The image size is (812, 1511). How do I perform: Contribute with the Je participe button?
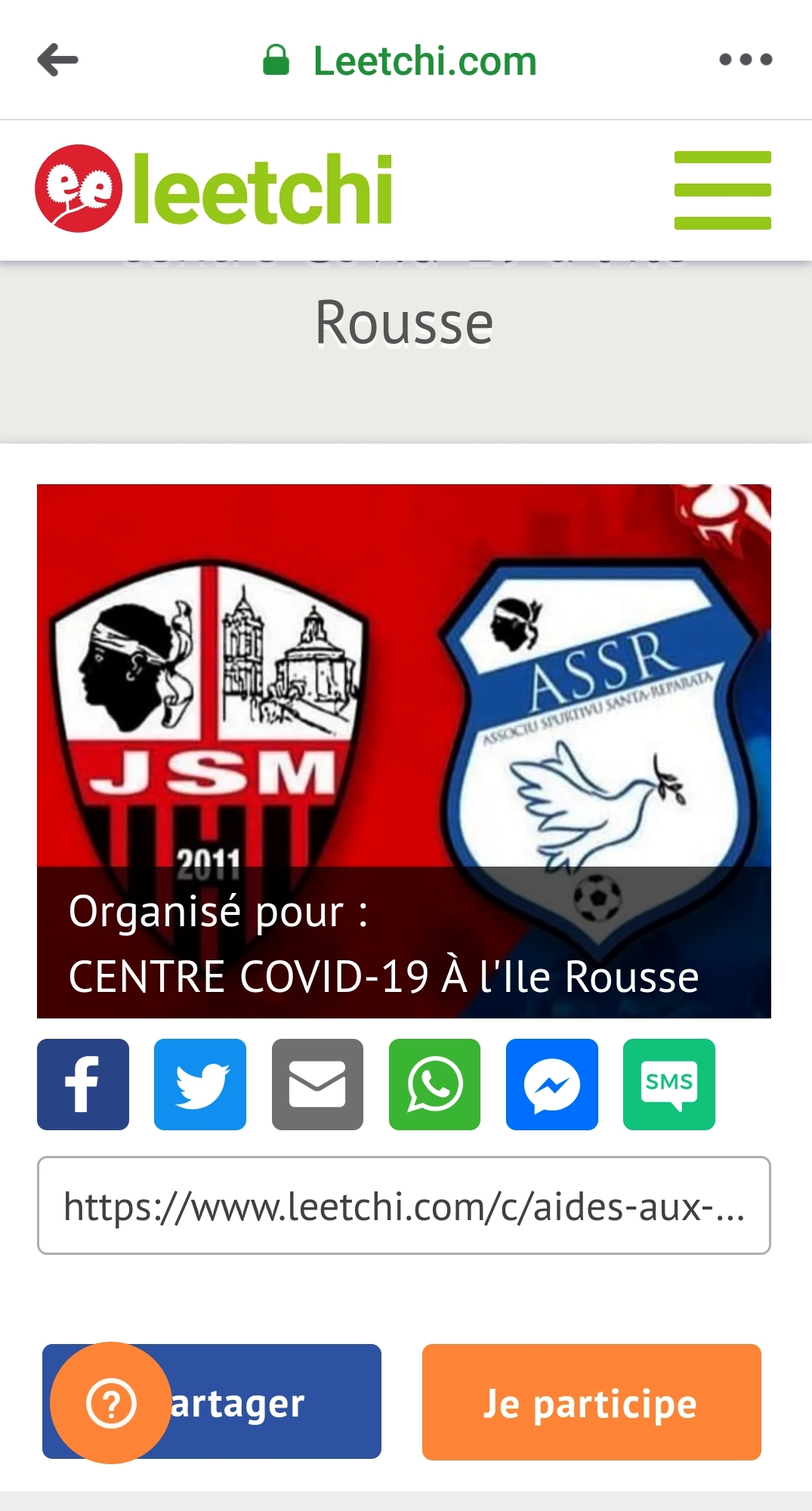pyautogui.click(x=591, y=1402)
